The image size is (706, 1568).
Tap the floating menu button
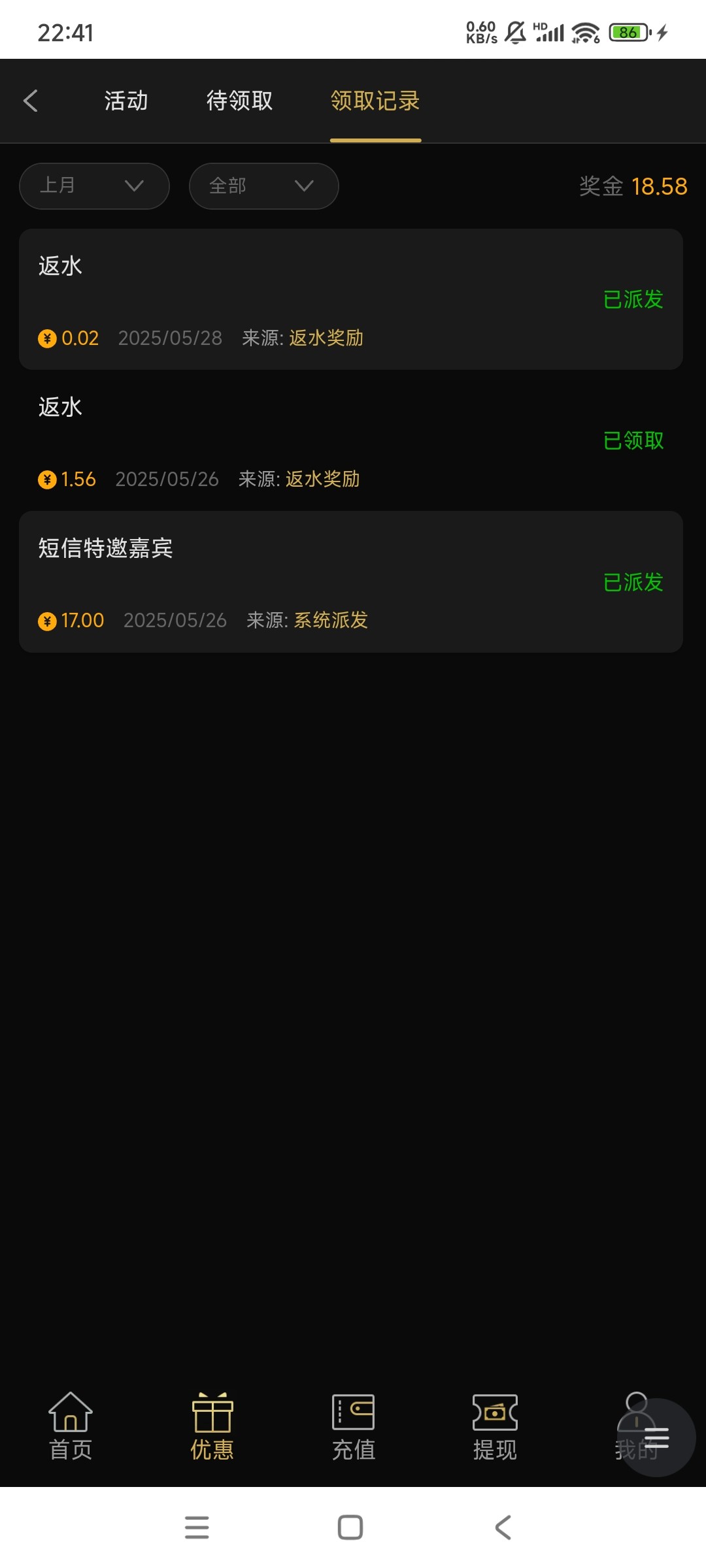point(656,1437)
